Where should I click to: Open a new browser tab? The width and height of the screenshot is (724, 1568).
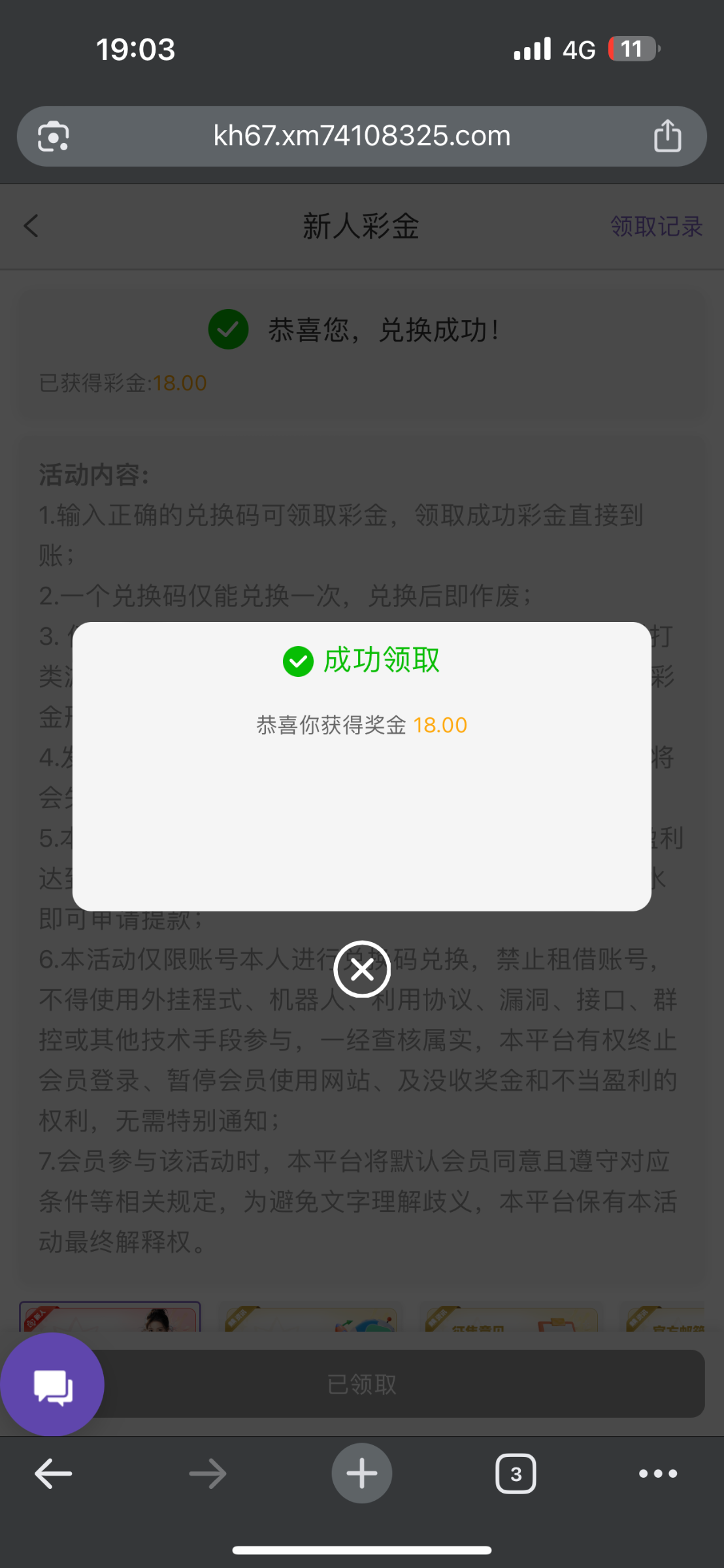click(361, 1473)
